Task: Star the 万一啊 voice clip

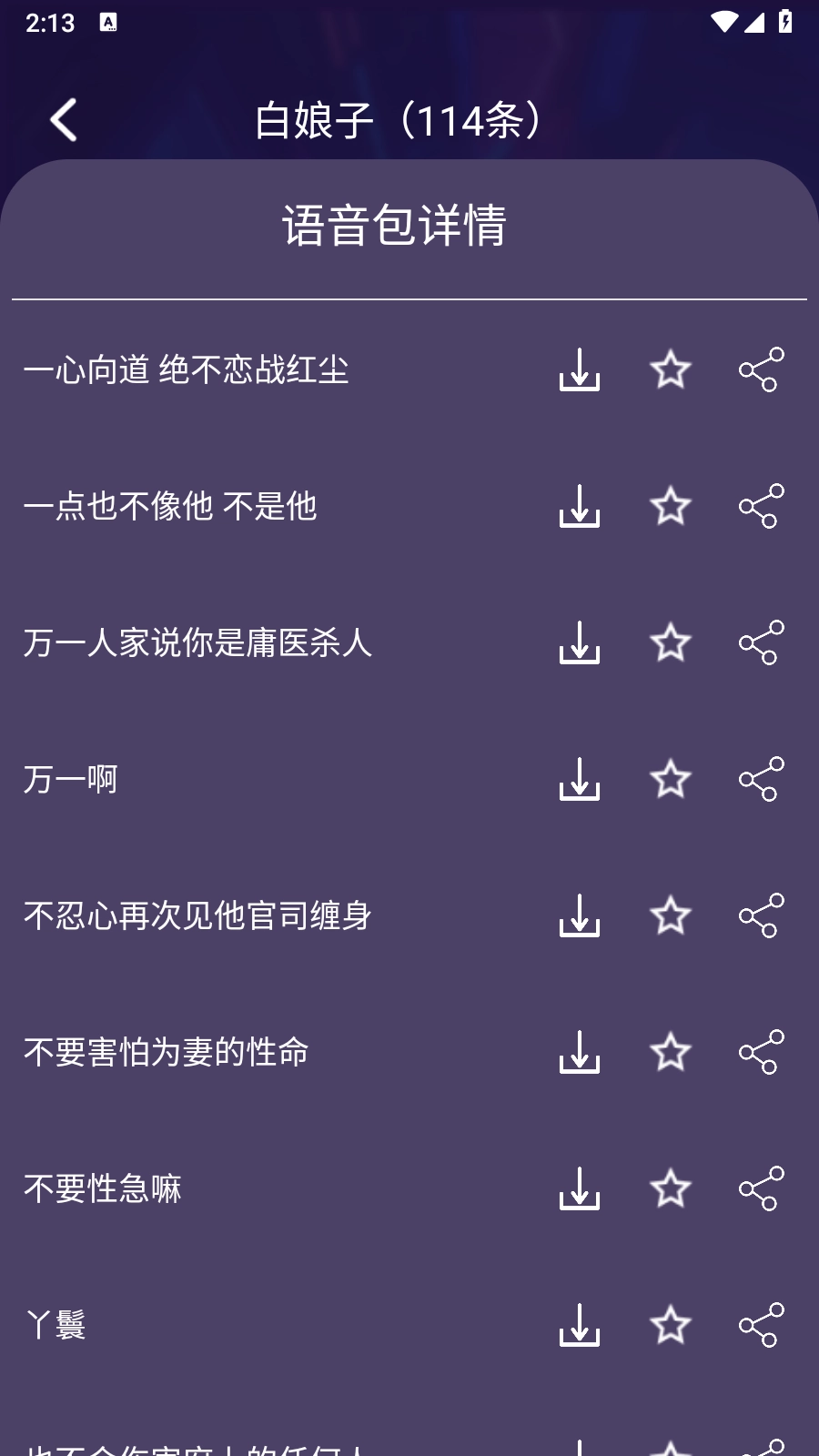Action: pos(670,780)
